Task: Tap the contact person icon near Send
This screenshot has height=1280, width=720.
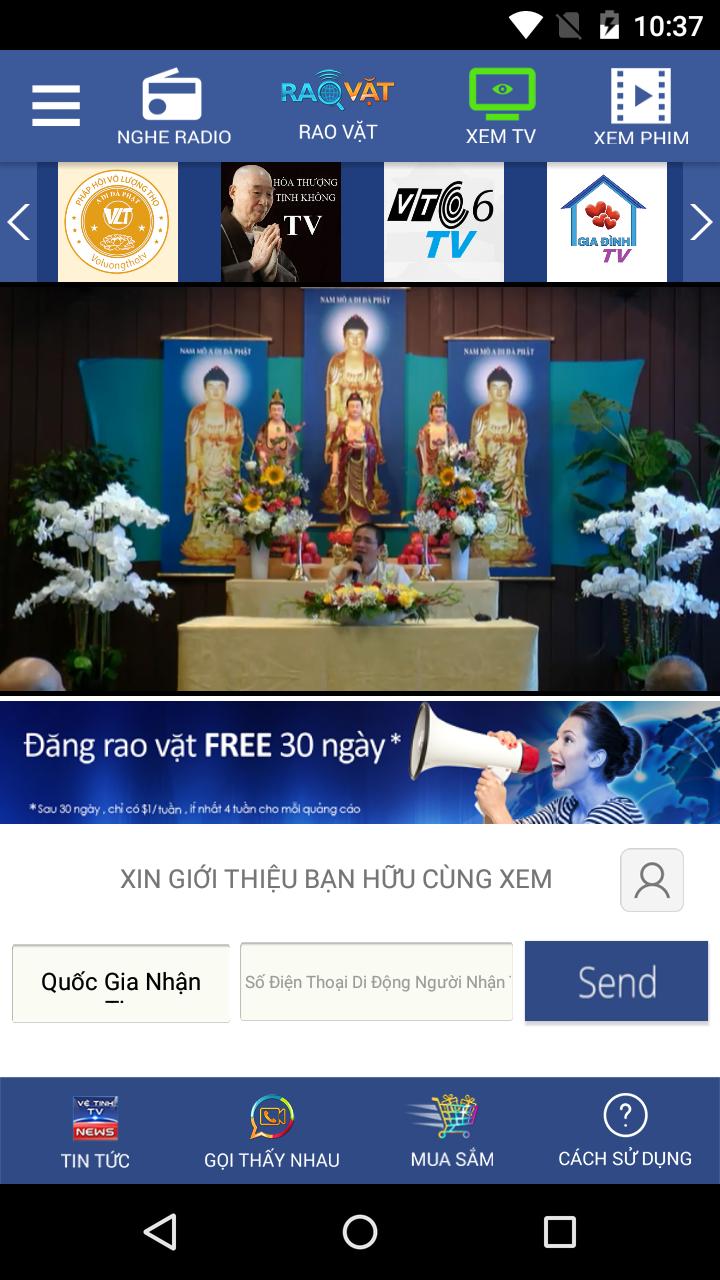Action: (652, 879)
